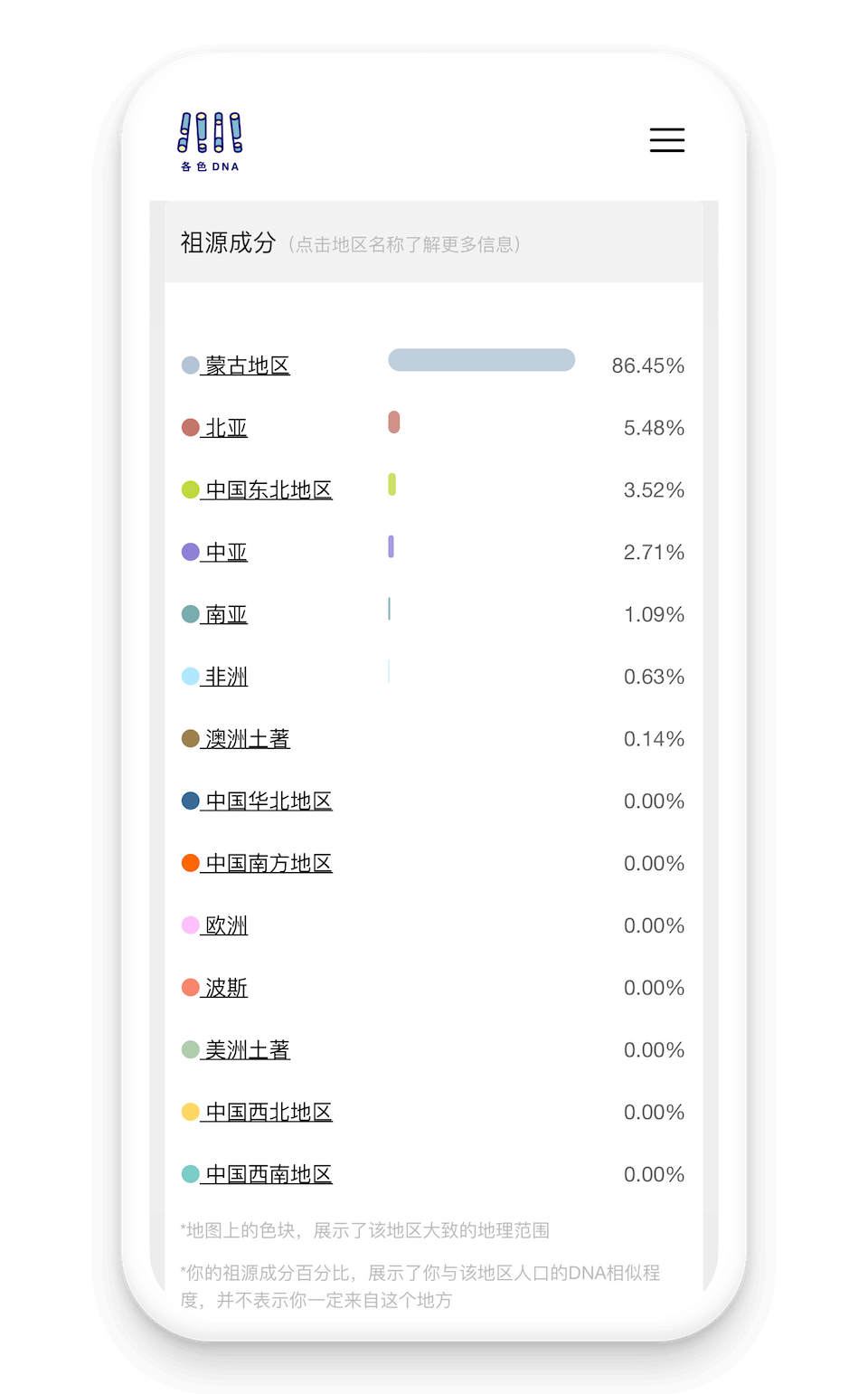Image resolution: width=868 pixels, height=1394 pixels.
Task: Open 南亚 ancestry details
Action: pos(225,615)
